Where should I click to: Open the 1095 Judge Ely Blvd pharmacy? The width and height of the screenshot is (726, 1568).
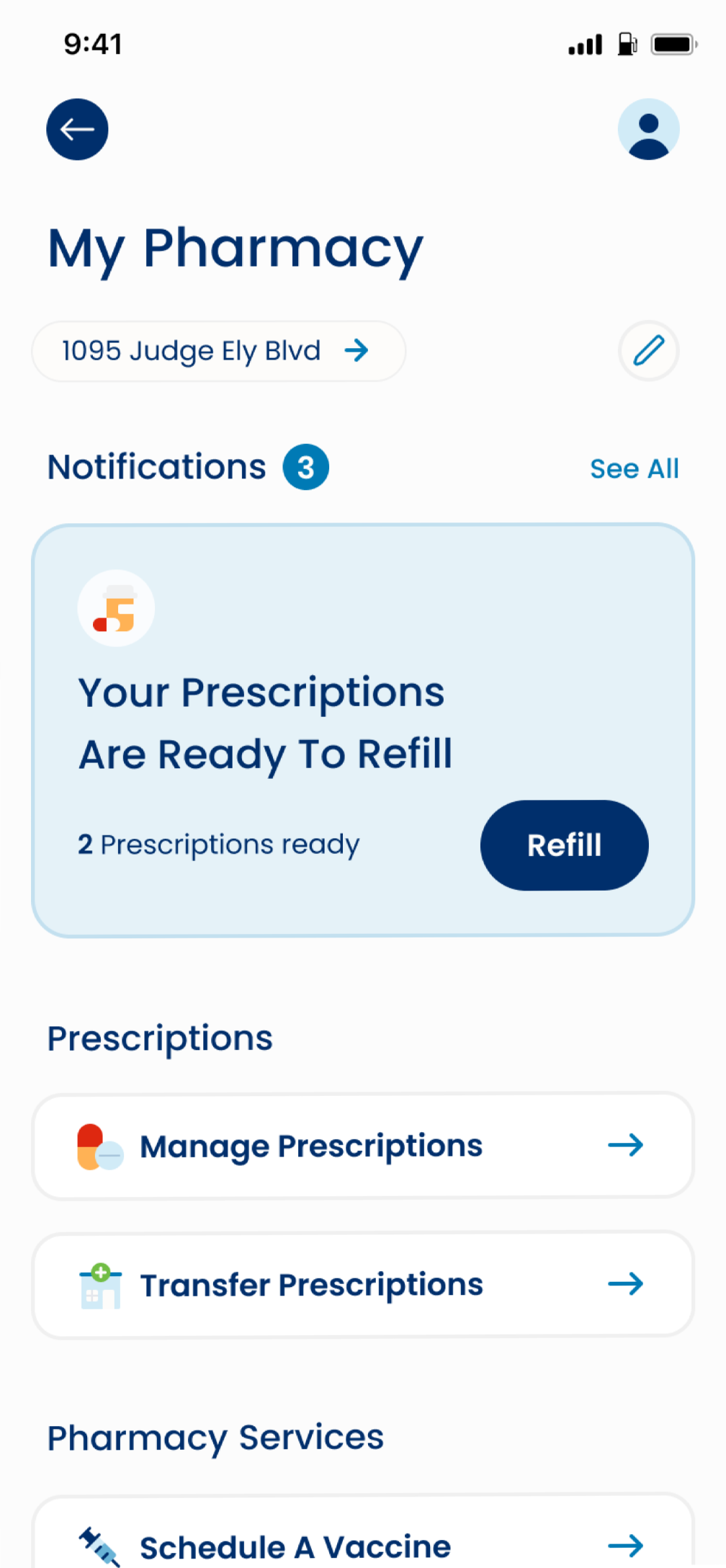tap(218, 352)
